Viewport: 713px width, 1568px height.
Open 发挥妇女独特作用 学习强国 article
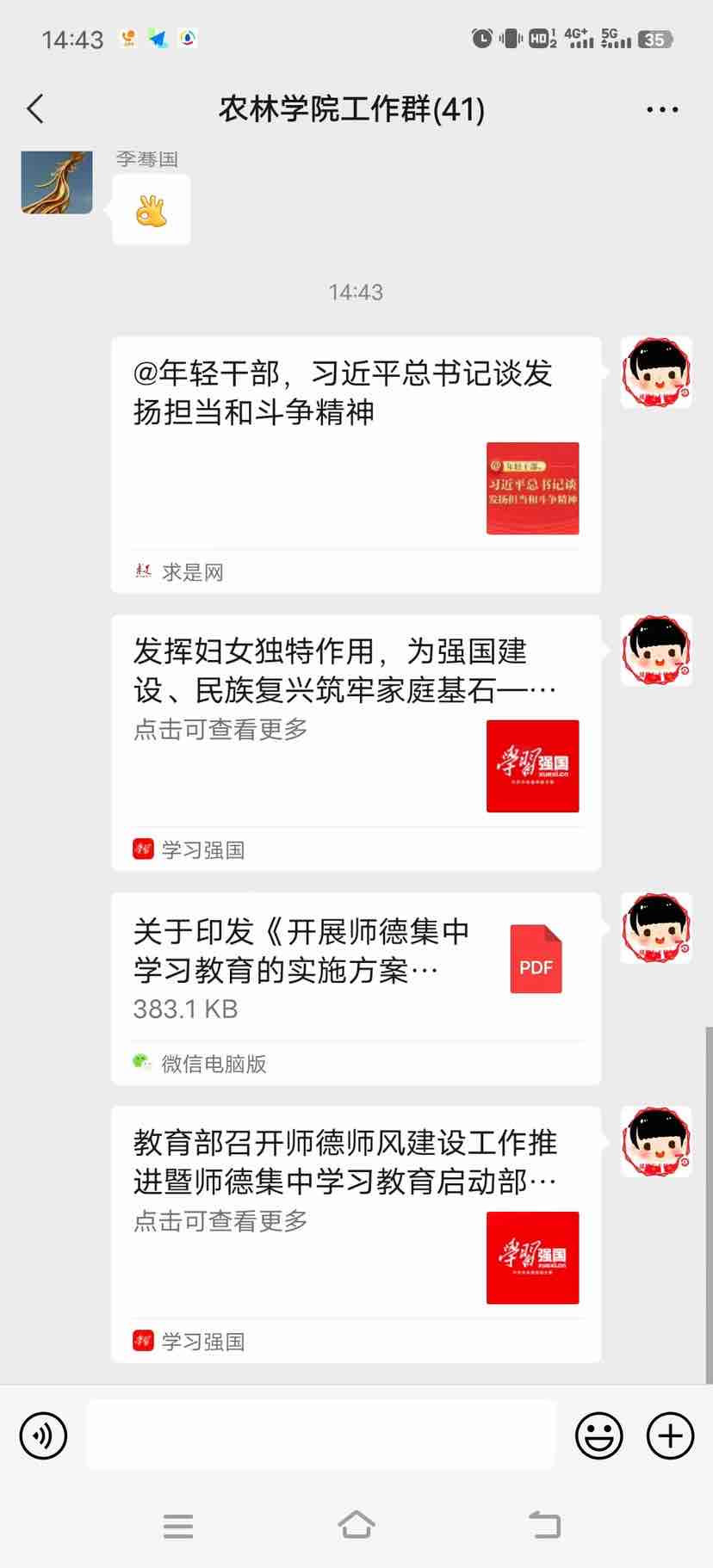[356, 742]
